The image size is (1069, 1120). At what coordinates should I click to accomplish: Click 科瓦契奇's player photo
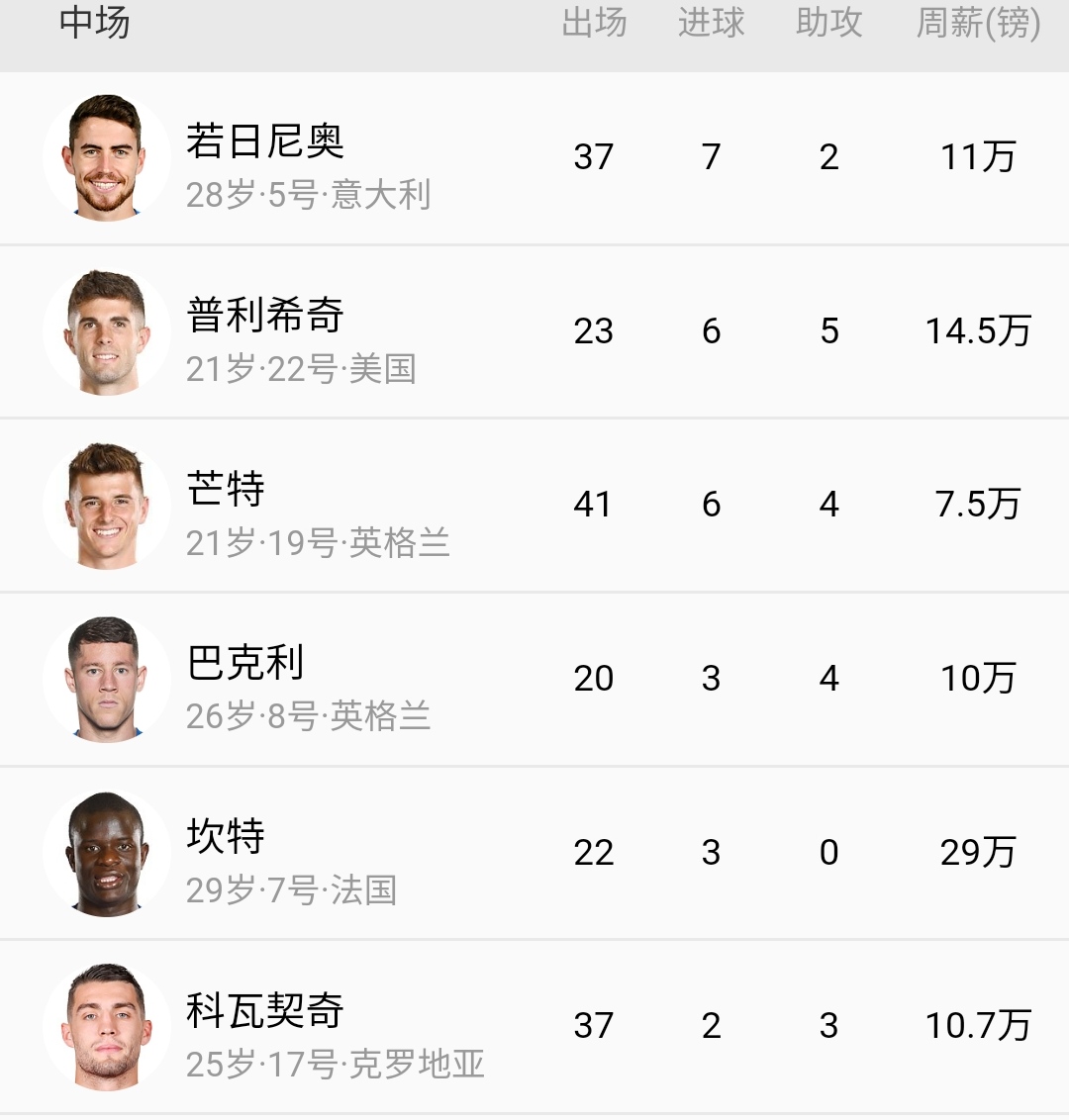[106, 1026]
